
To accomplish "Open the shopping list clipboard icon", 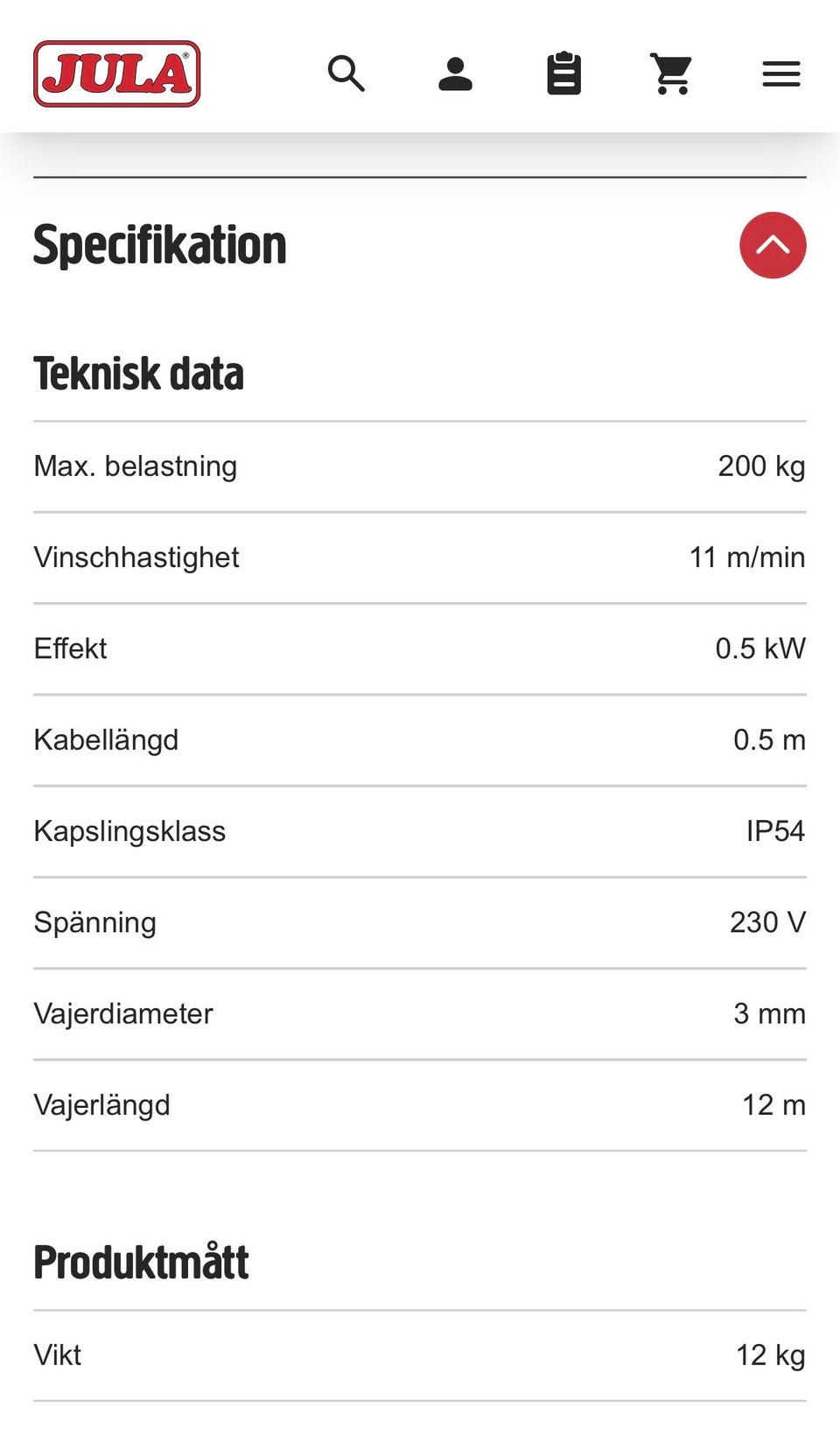I will click(x=563, y=74).
